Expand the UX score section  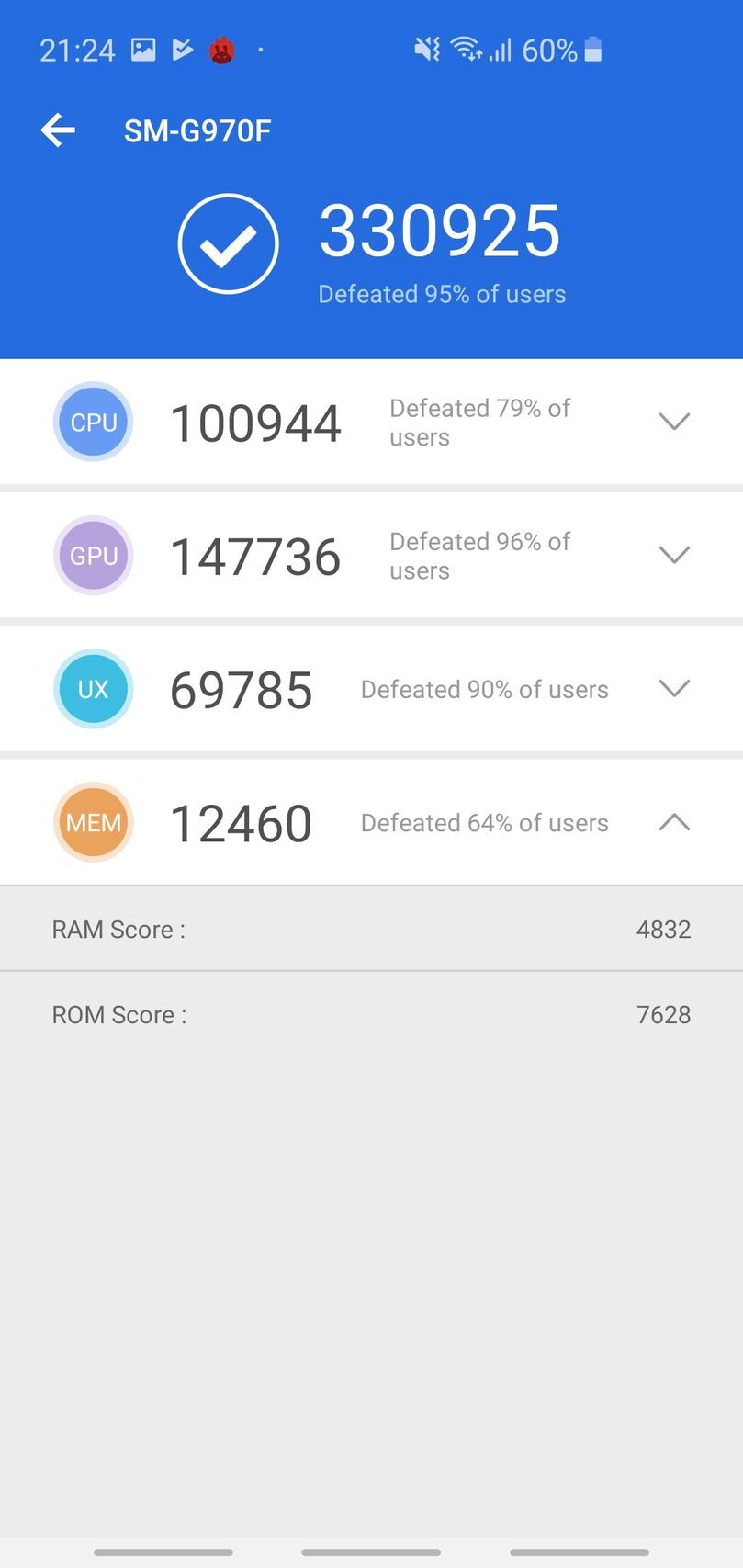click(x=674, y=689)
